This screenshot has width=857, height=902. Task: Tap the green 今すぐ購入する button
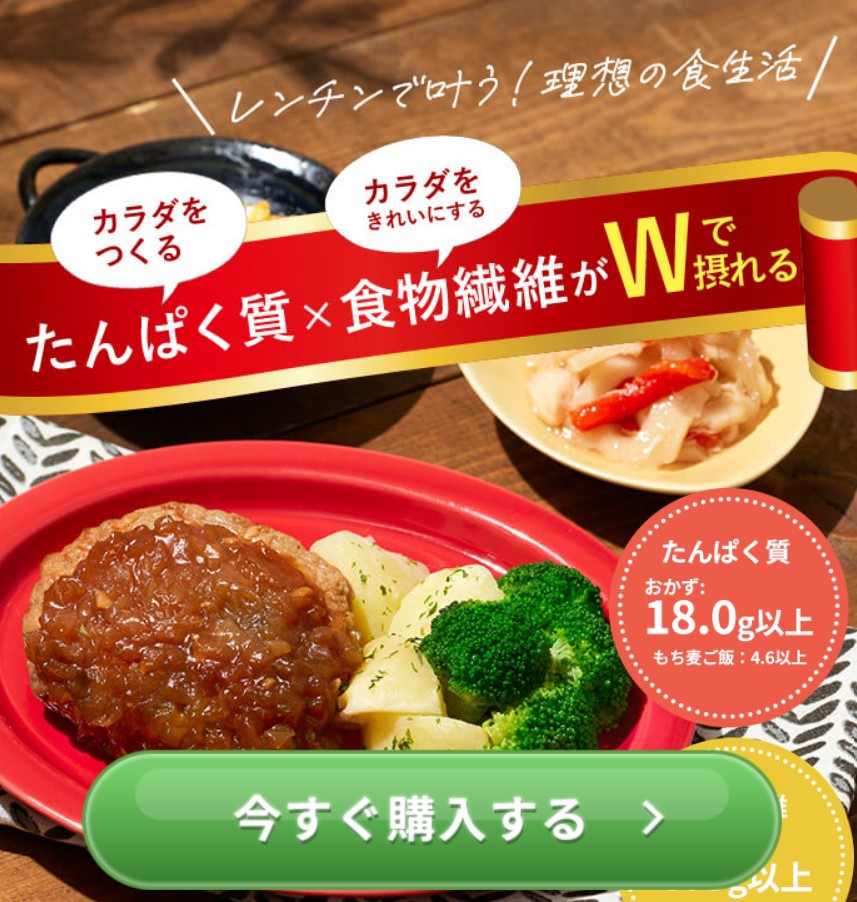click(x=430, y=819)
